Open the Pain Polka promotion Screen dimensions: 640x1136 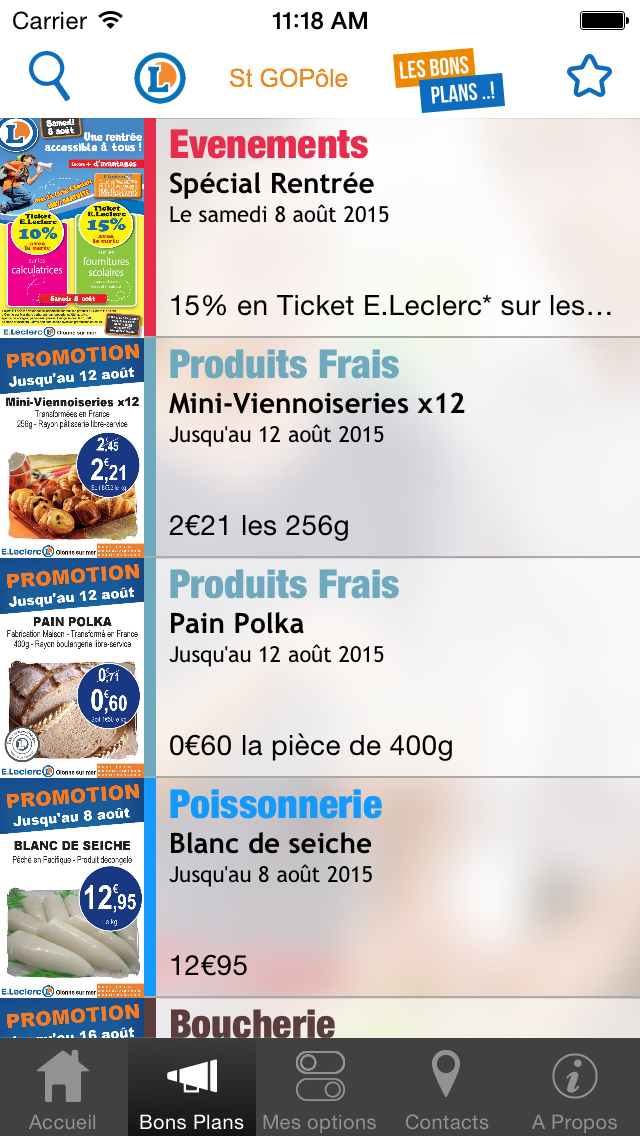click(x=390, y=667)
